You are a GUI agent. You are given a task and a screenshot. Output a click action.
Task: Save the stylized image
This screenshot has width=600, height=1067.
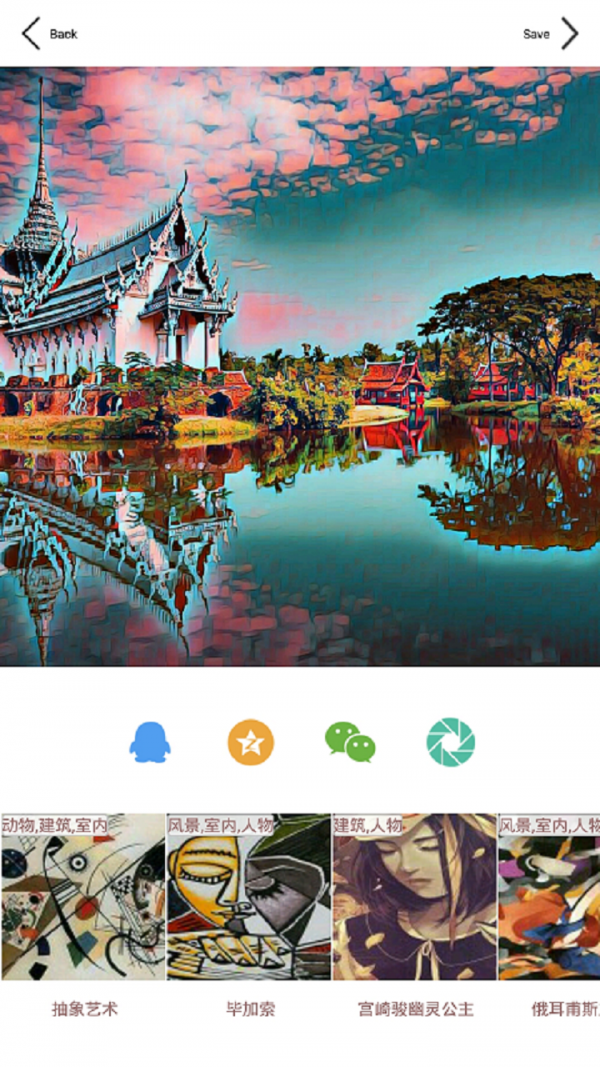pos(550,34)
